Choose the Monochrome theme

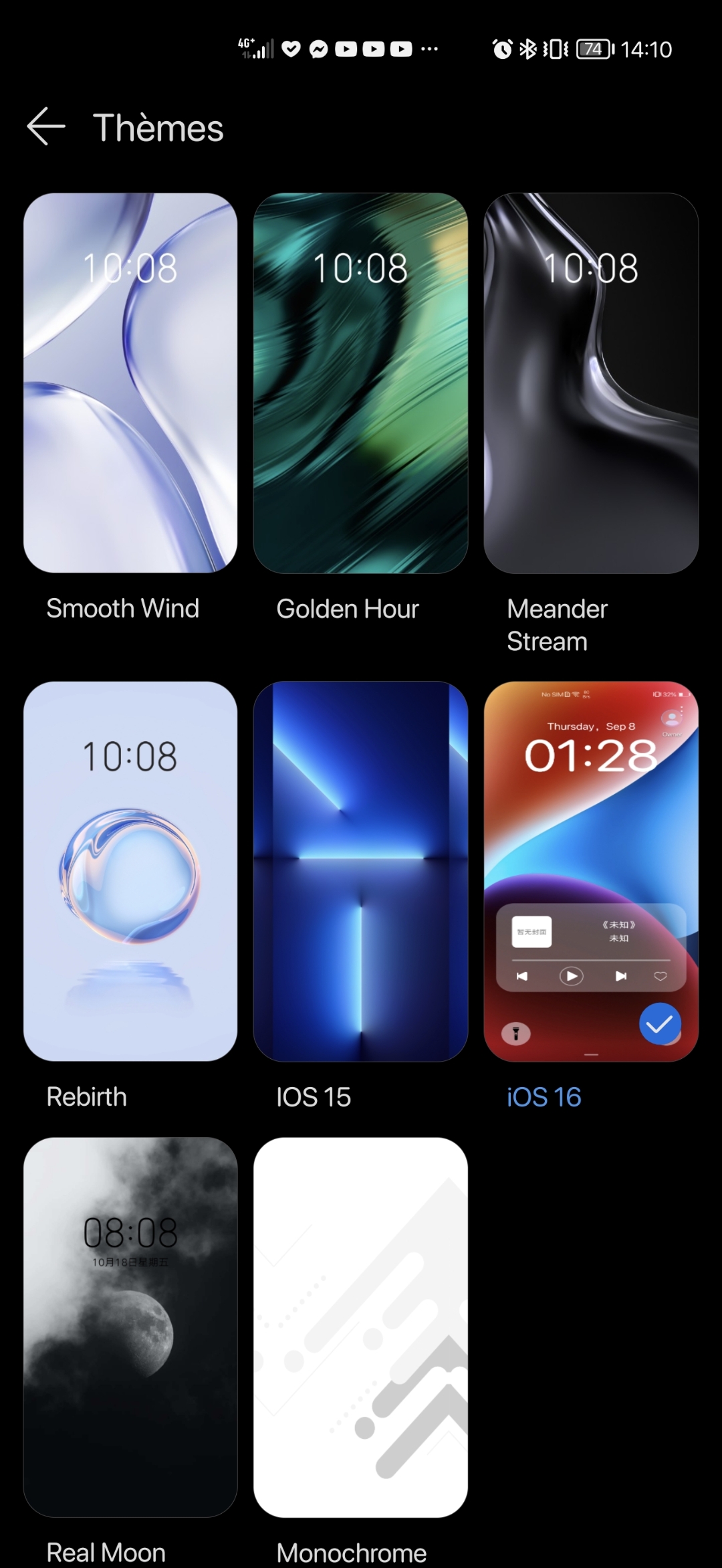(x=360, y=1327)
